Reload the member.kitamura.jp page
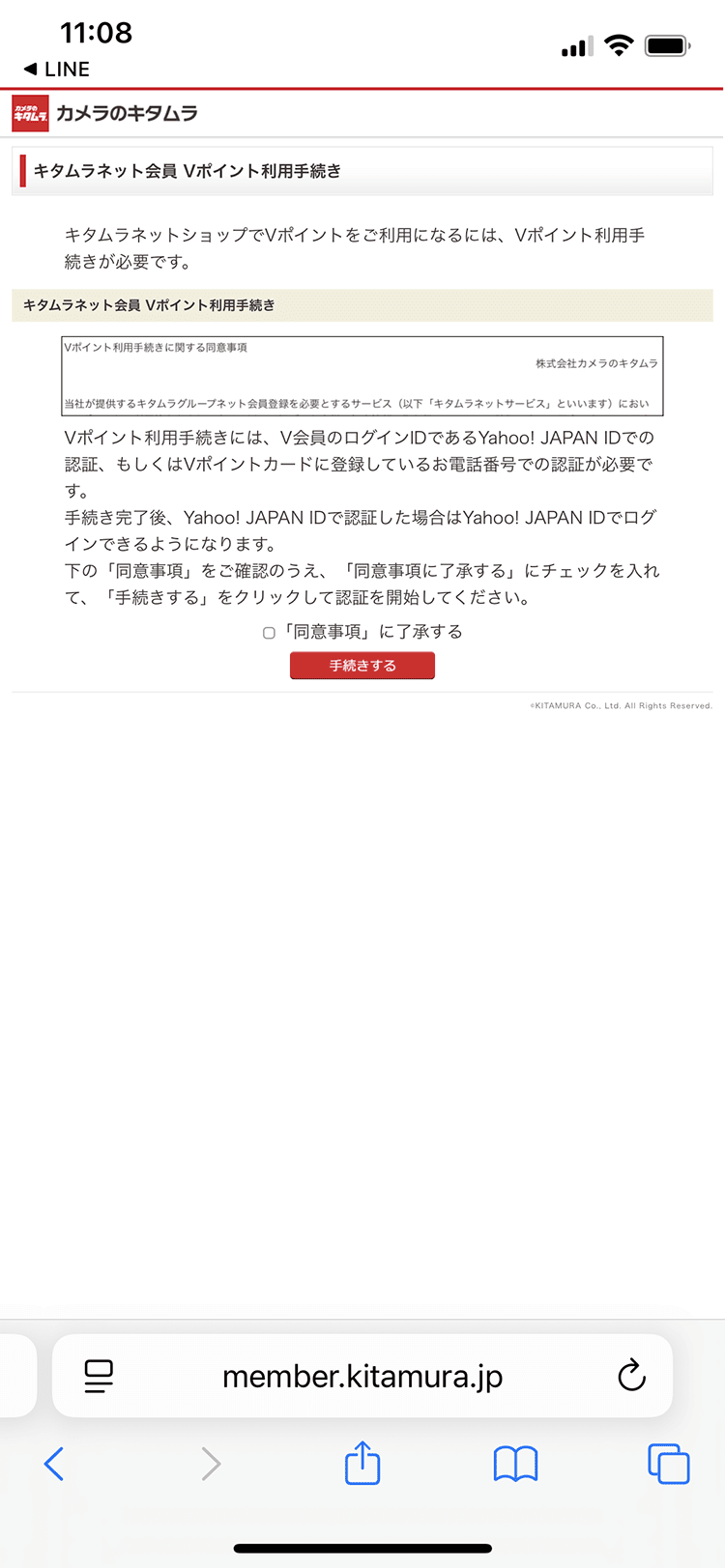The image size is (725, 1568). click(631, 1376)
